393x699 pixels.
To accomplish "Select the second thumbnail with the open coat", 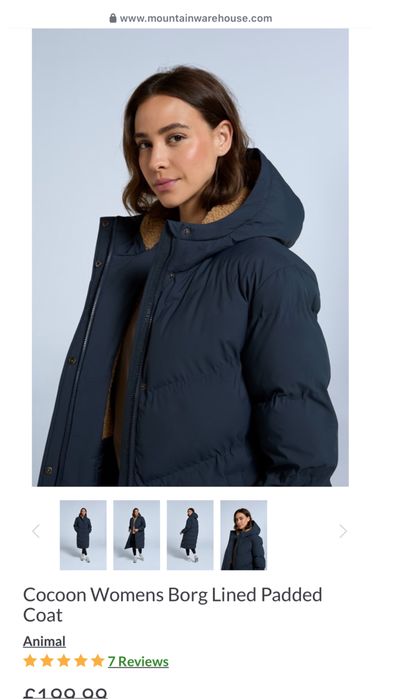I will (x=136, y=535).
